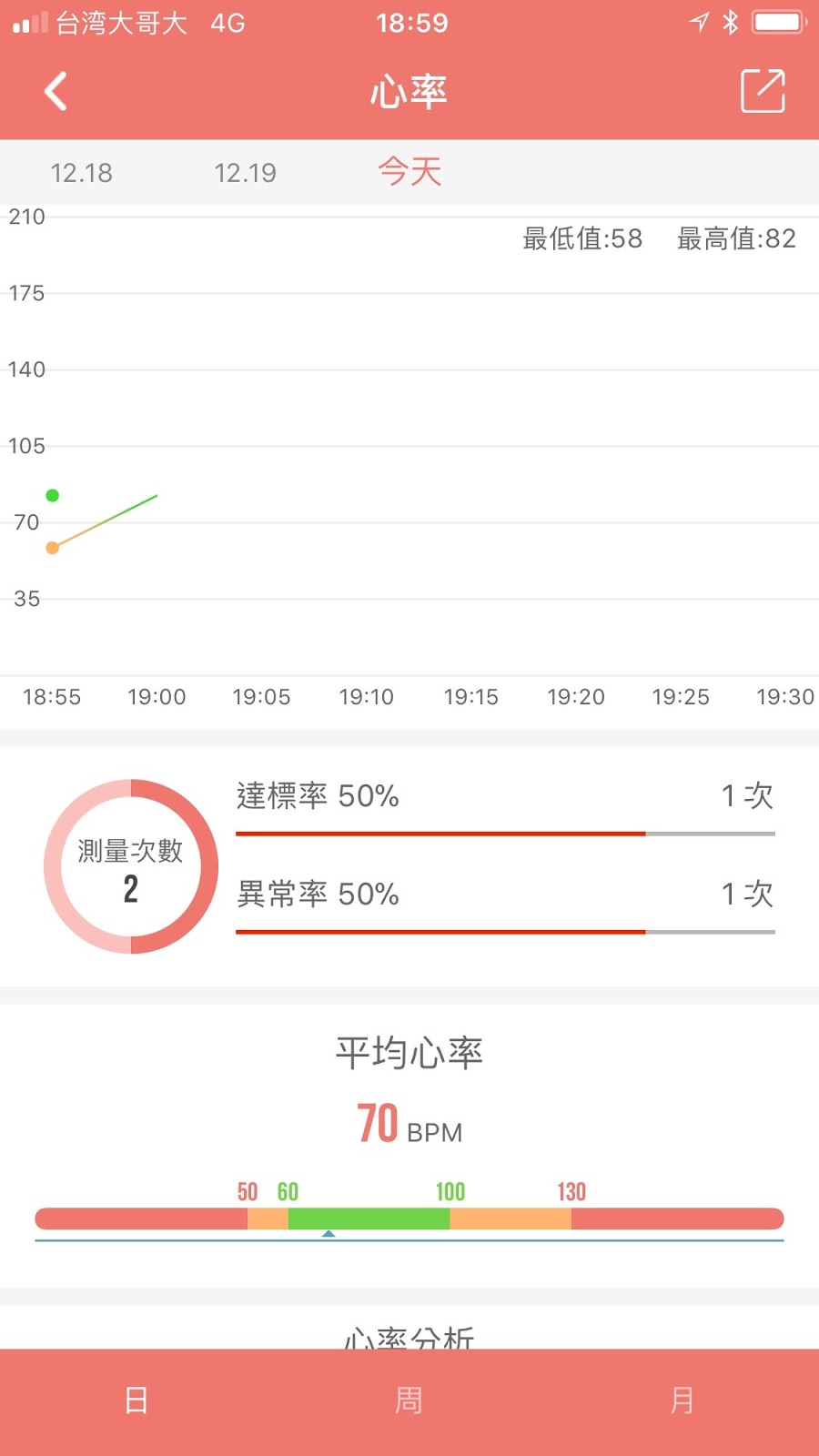This screenshot has height=1456, width=819.
Task: Switch to 今天 date tab
Action: [409, 172]
